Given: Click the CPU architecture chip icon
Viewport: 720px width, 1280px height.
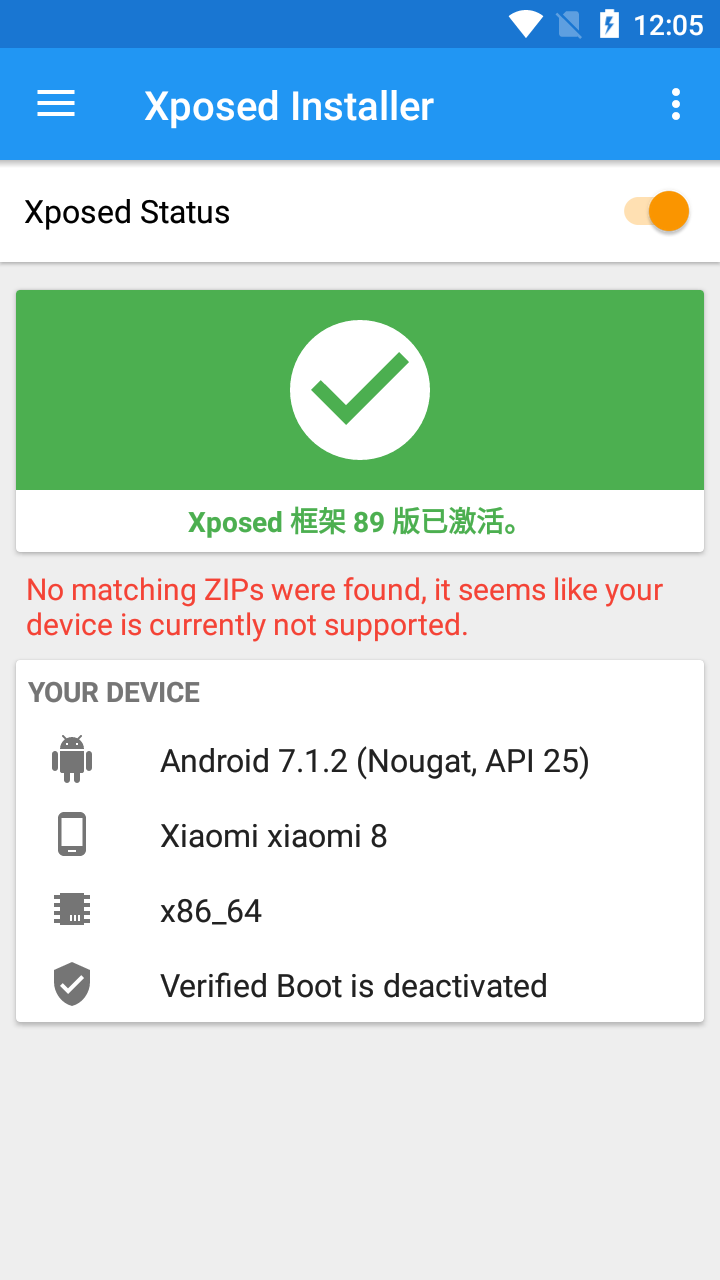Looking at the screenshot, I should [71, 909].
